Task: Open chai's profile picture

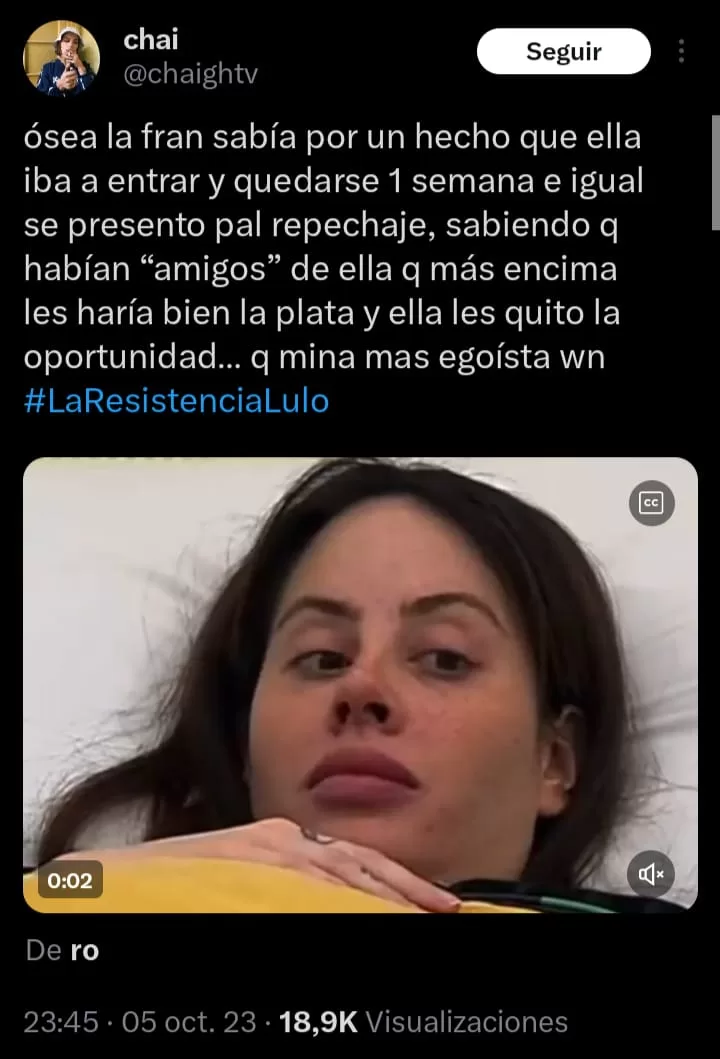Action: [x=61, y=58]
